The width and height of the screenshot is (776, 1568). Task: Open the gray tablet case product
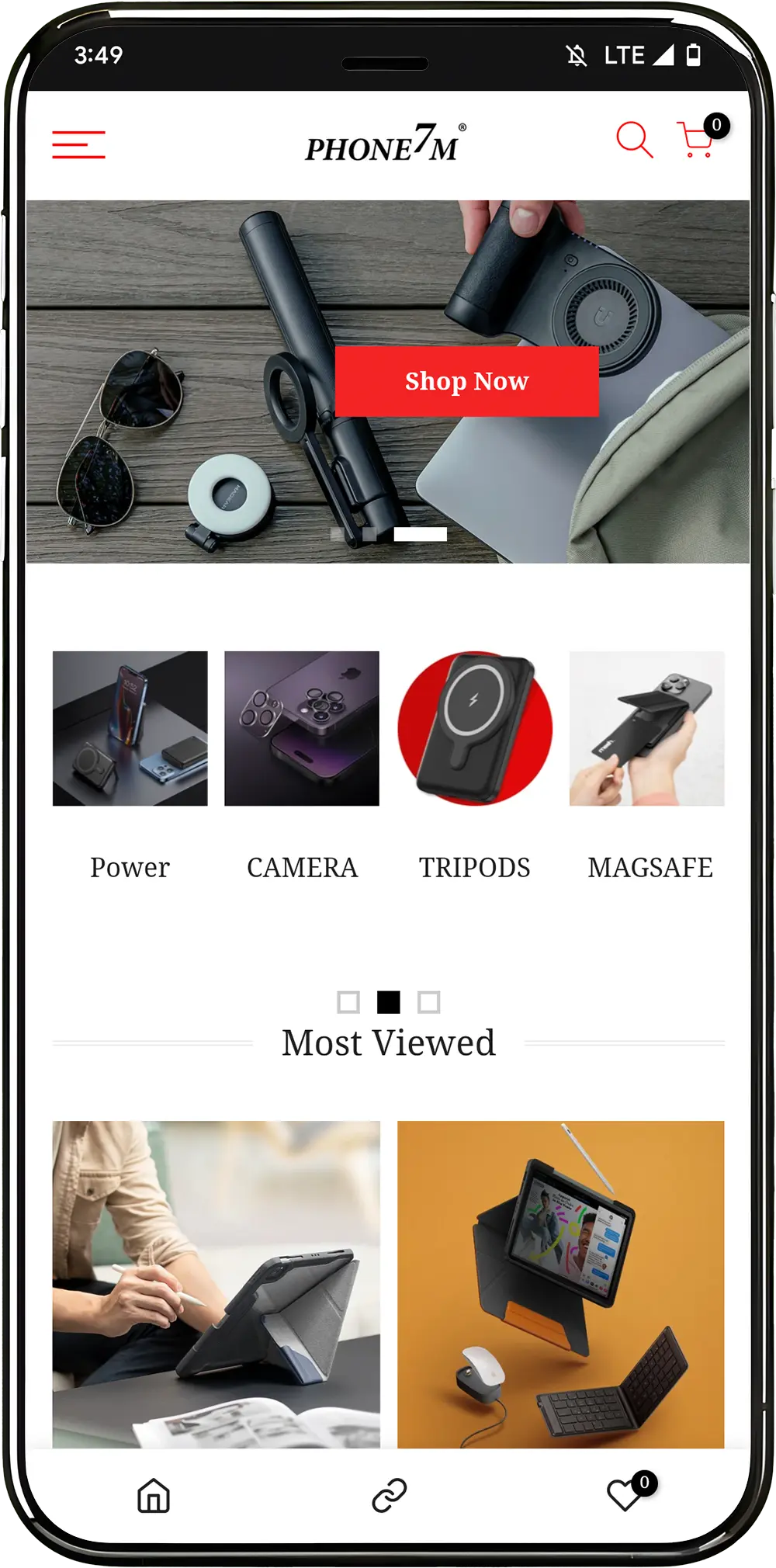[x=217, y=1284]
